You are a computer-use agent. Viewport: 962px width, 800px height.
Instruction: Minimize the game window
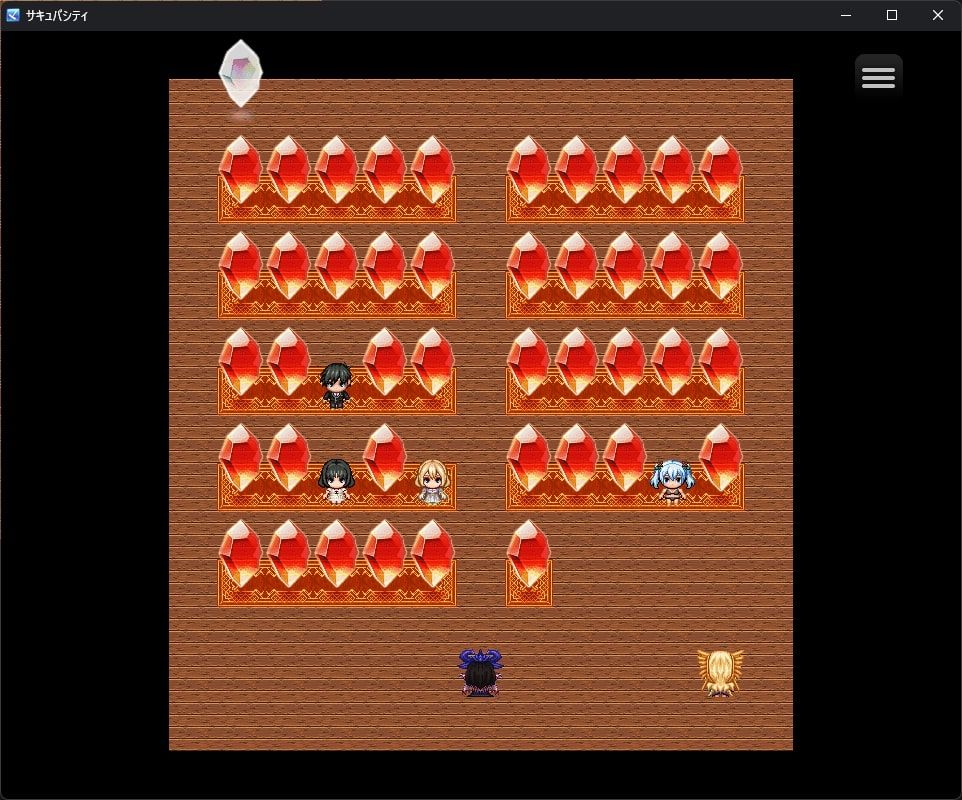coord(846,15)
